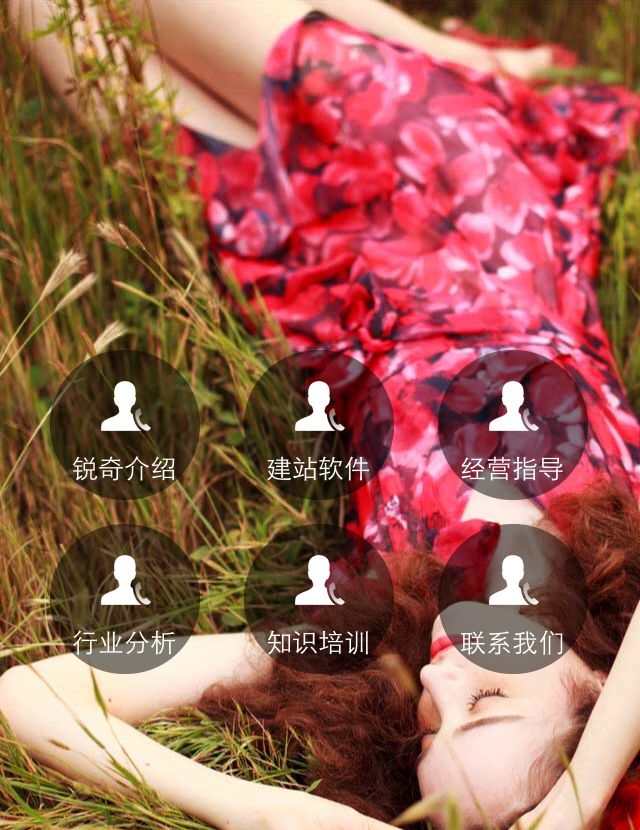
Task: Select the 建站软件 menu item
Action: pos(319,425)
